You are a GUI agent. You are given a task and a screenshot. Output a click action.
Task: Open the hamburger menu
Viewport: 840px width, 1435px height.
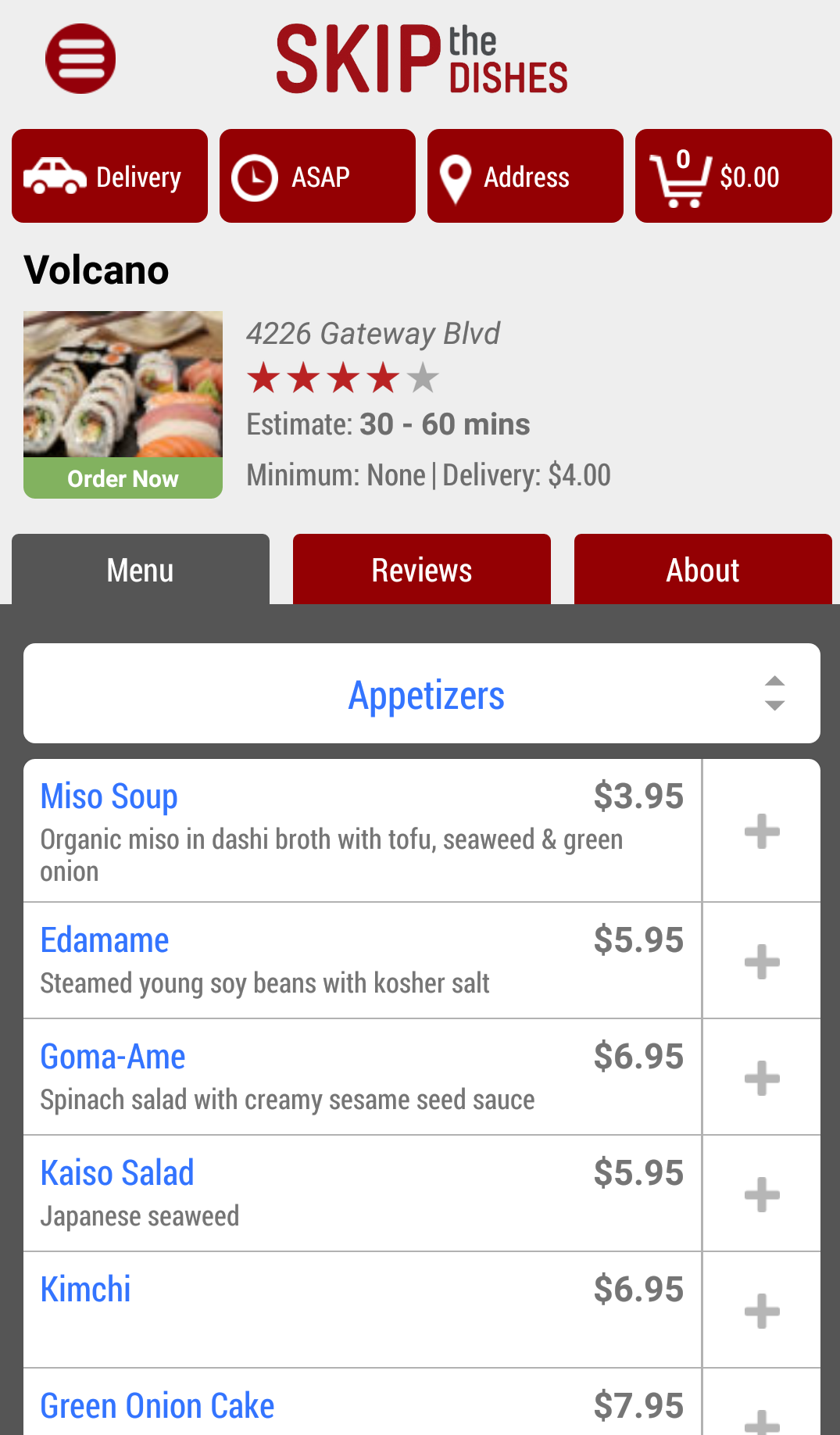point(80,59)
